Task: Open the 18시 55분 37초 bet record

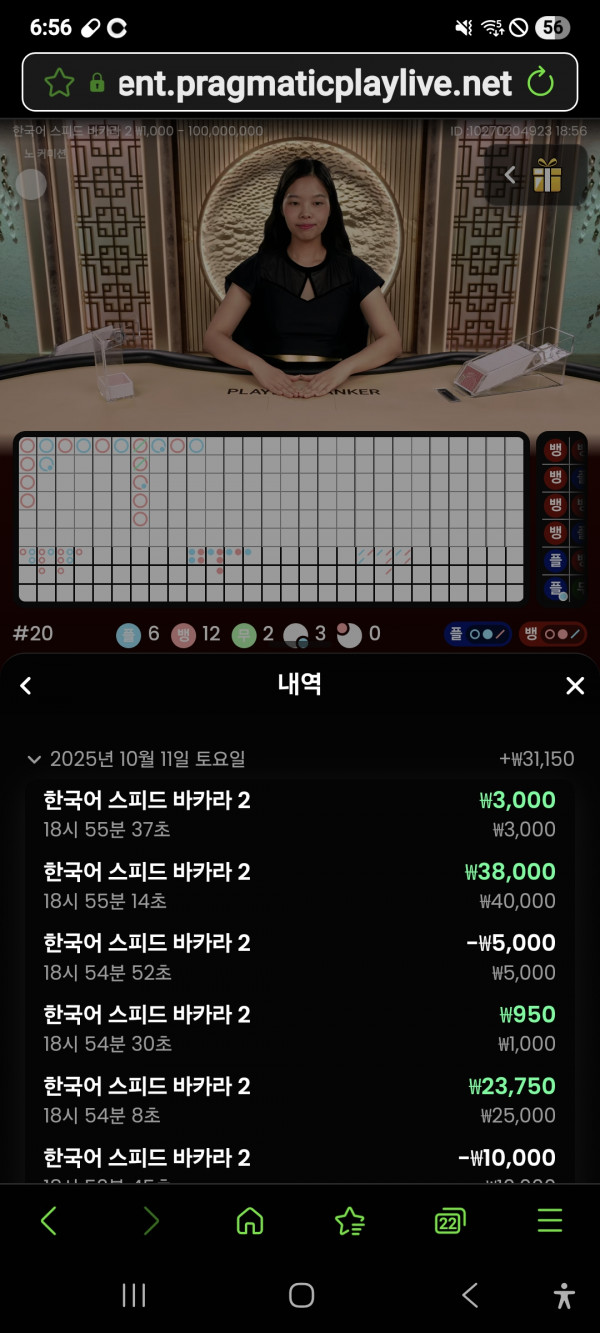Action: [299, 814]
